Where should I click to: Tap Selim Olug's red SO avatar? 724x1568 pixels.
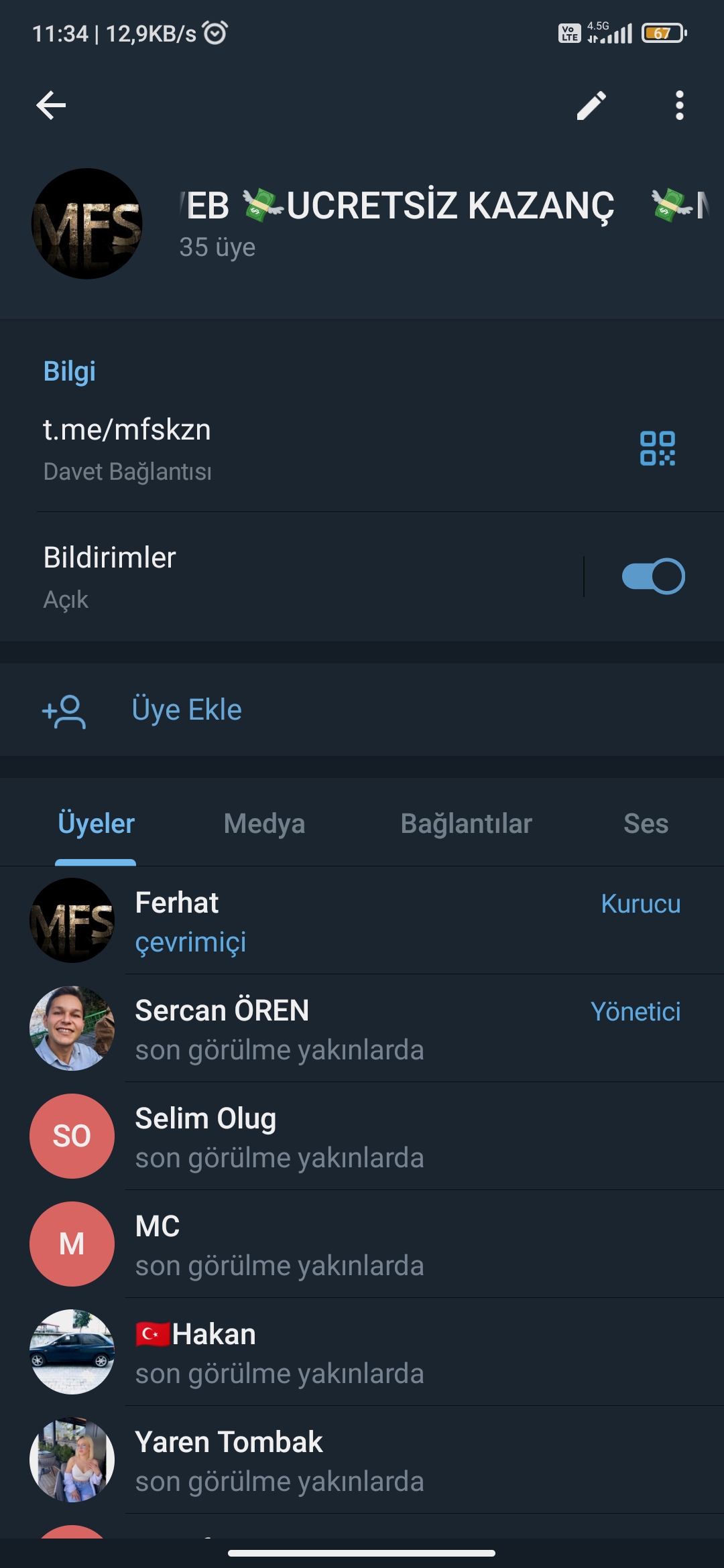(x=72, y=1136)
